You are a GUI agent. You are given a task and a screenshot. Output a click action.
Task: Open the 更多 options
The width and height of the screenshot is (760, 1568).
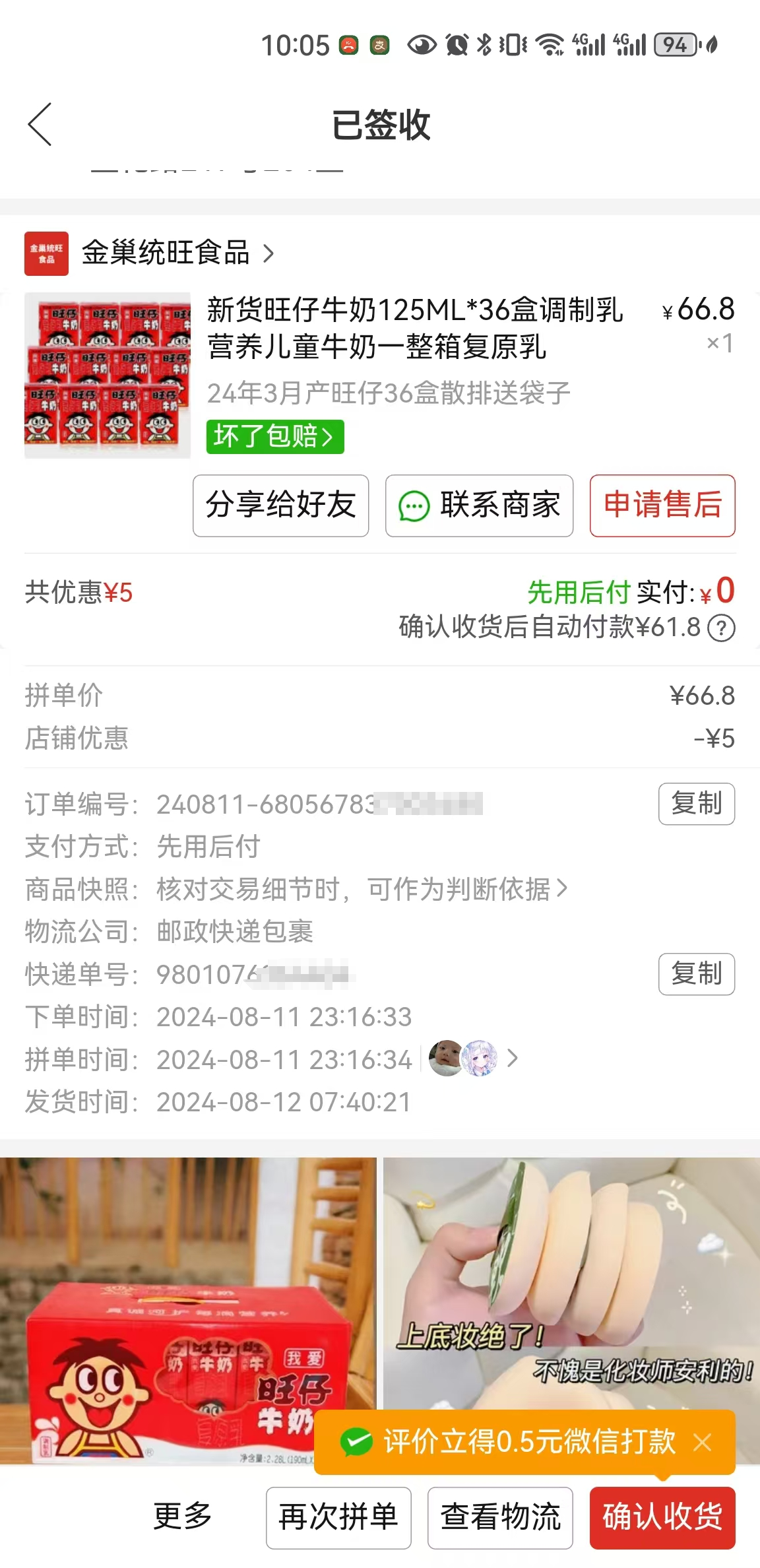pyautogui.click(x=183, y=1517)
